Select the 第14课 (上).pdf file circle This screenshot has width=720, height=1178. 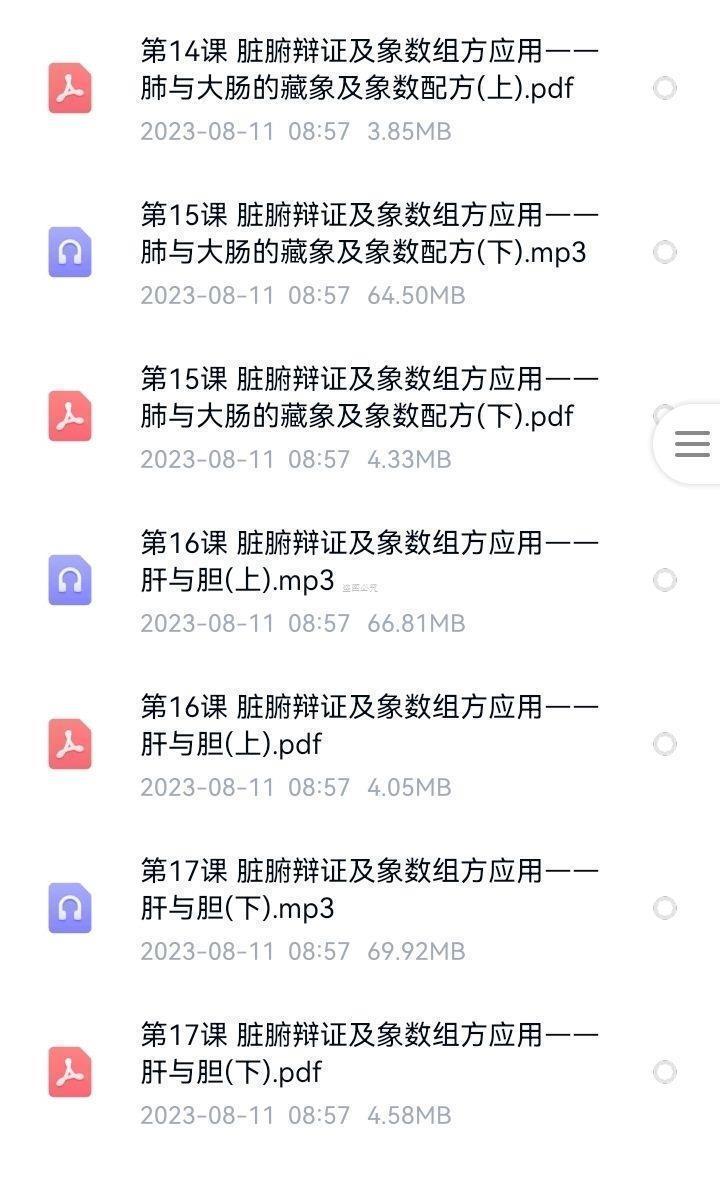click(x=664, y=88)
